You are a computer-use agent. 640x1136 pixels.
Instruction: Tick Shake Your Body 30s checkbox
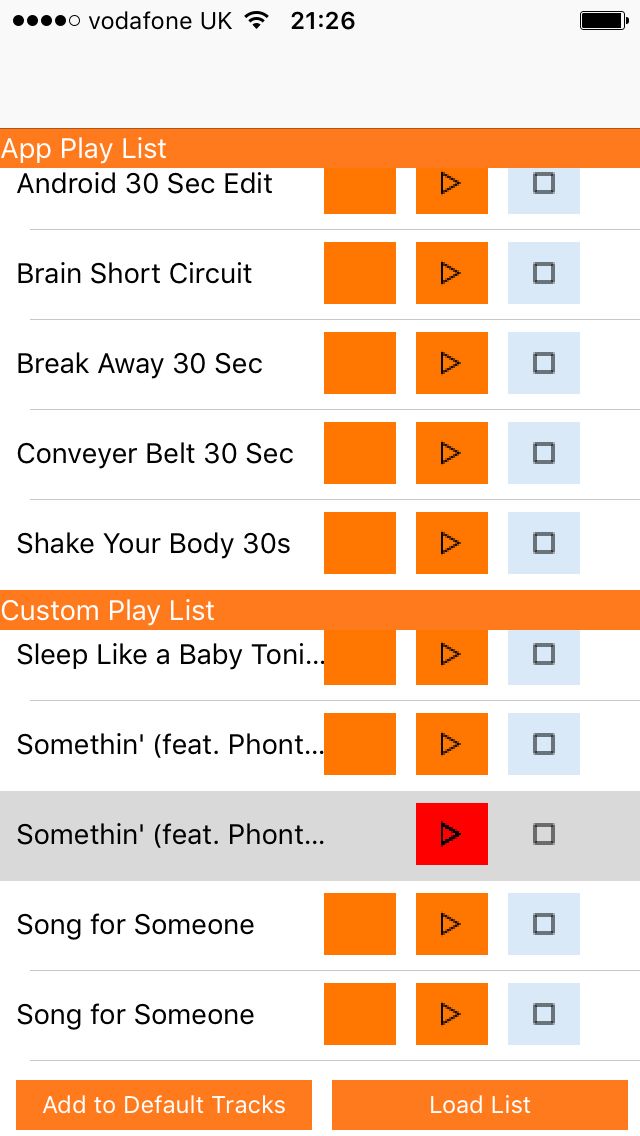click(x=543, y=543)
